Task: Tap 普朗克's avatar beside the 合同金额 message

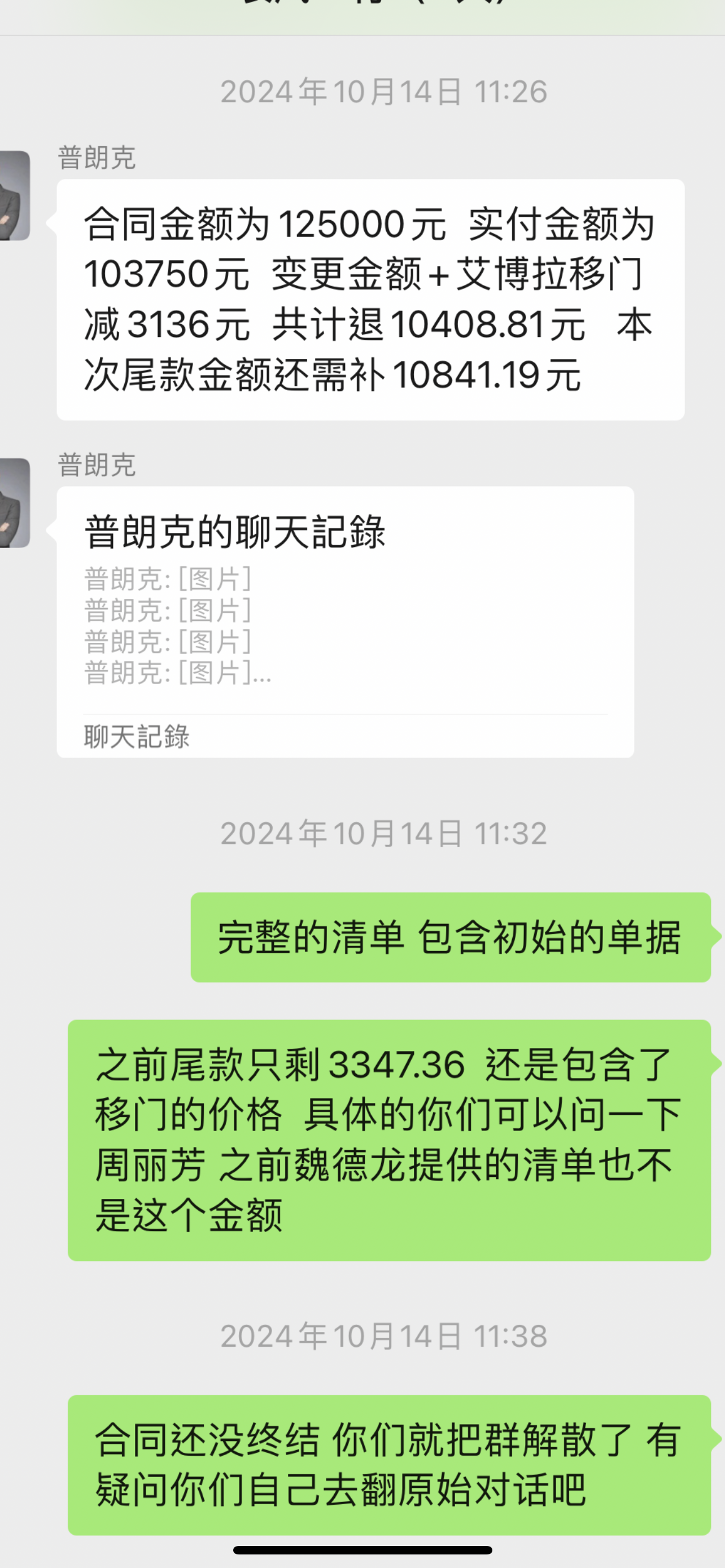Action: [x=15, y=195]
